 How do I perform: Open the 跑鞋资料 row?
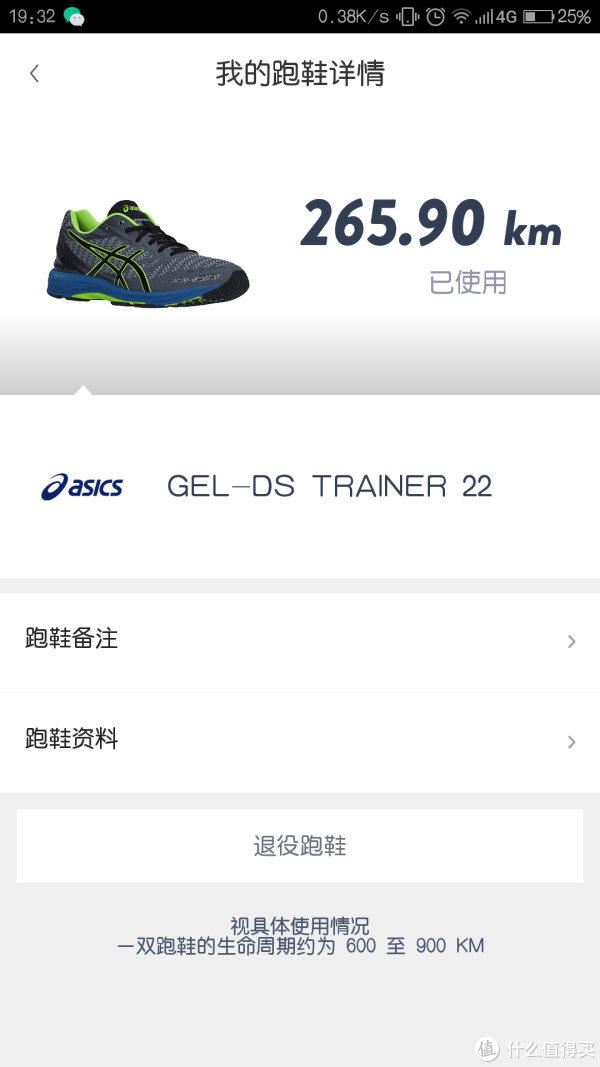click(299, 741)
